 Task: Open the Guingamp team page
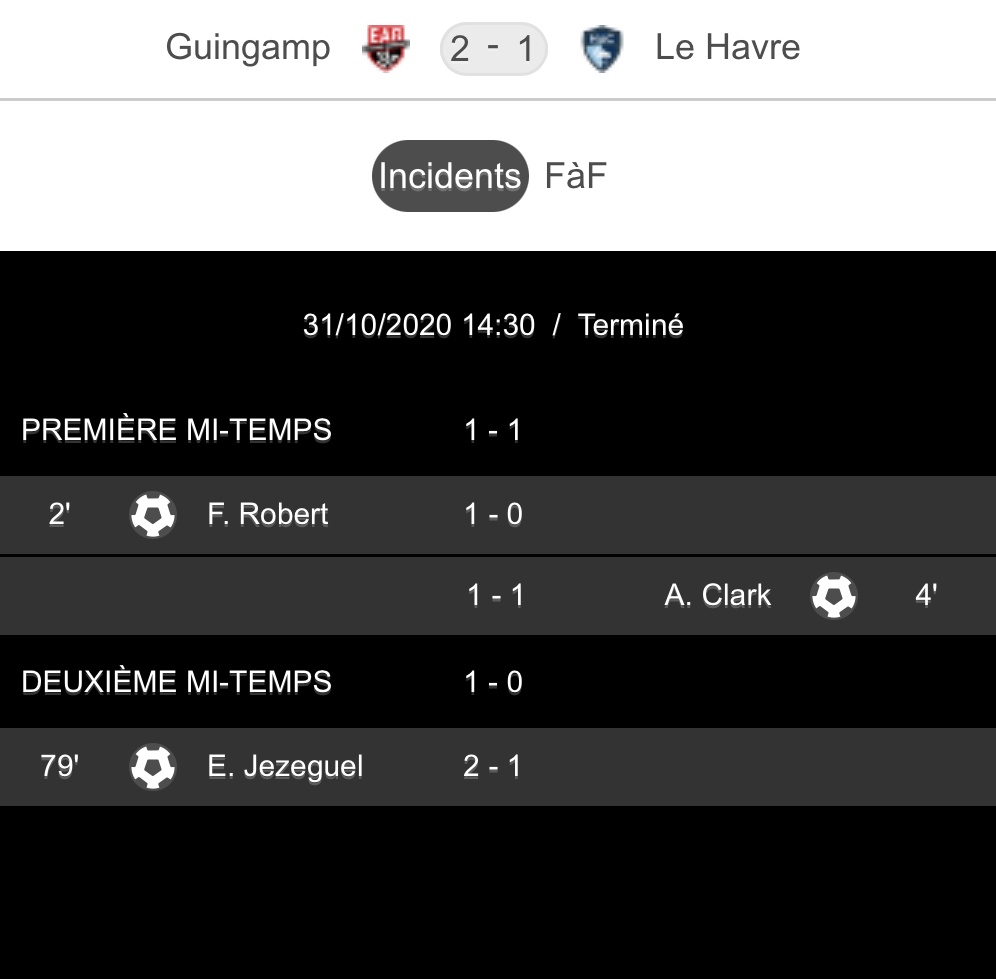[x=248, y=47]
